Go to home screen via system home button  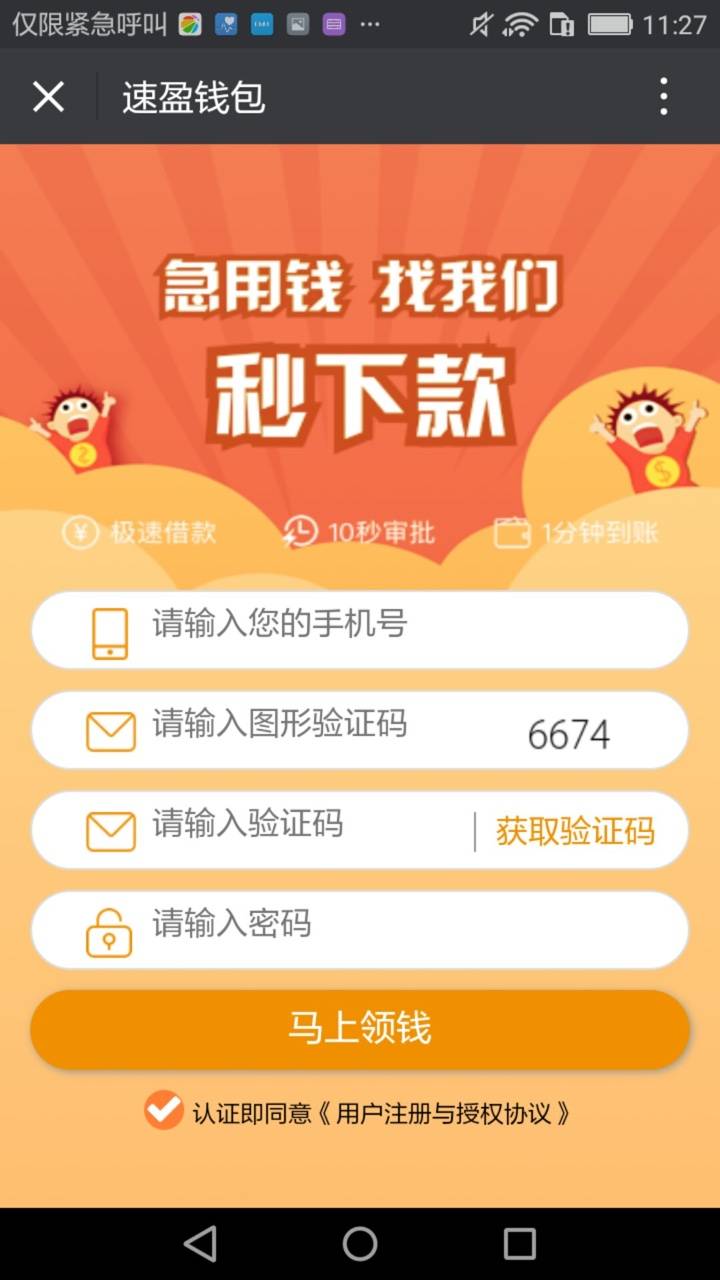[360, 1243]
